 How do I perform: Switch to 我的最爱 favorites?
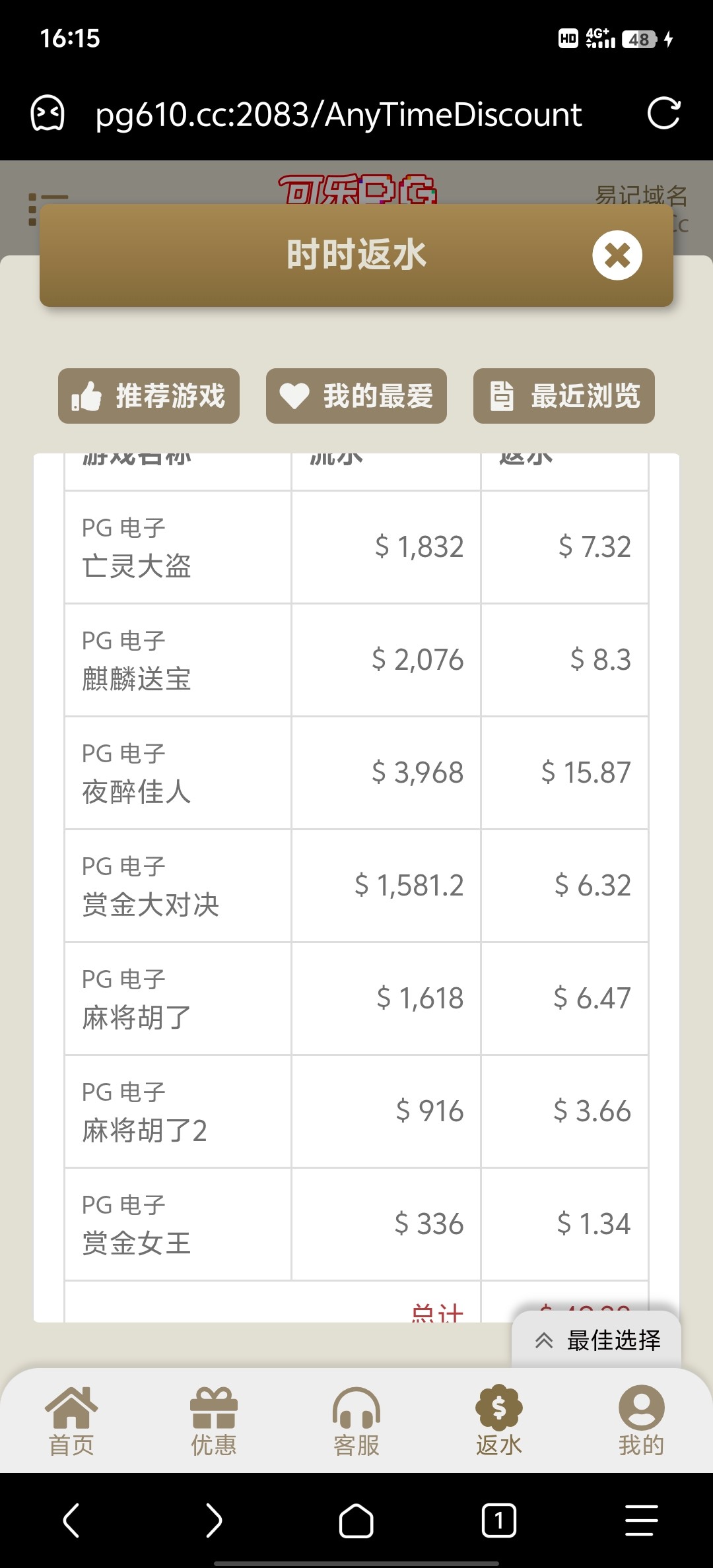coord(356,396)
